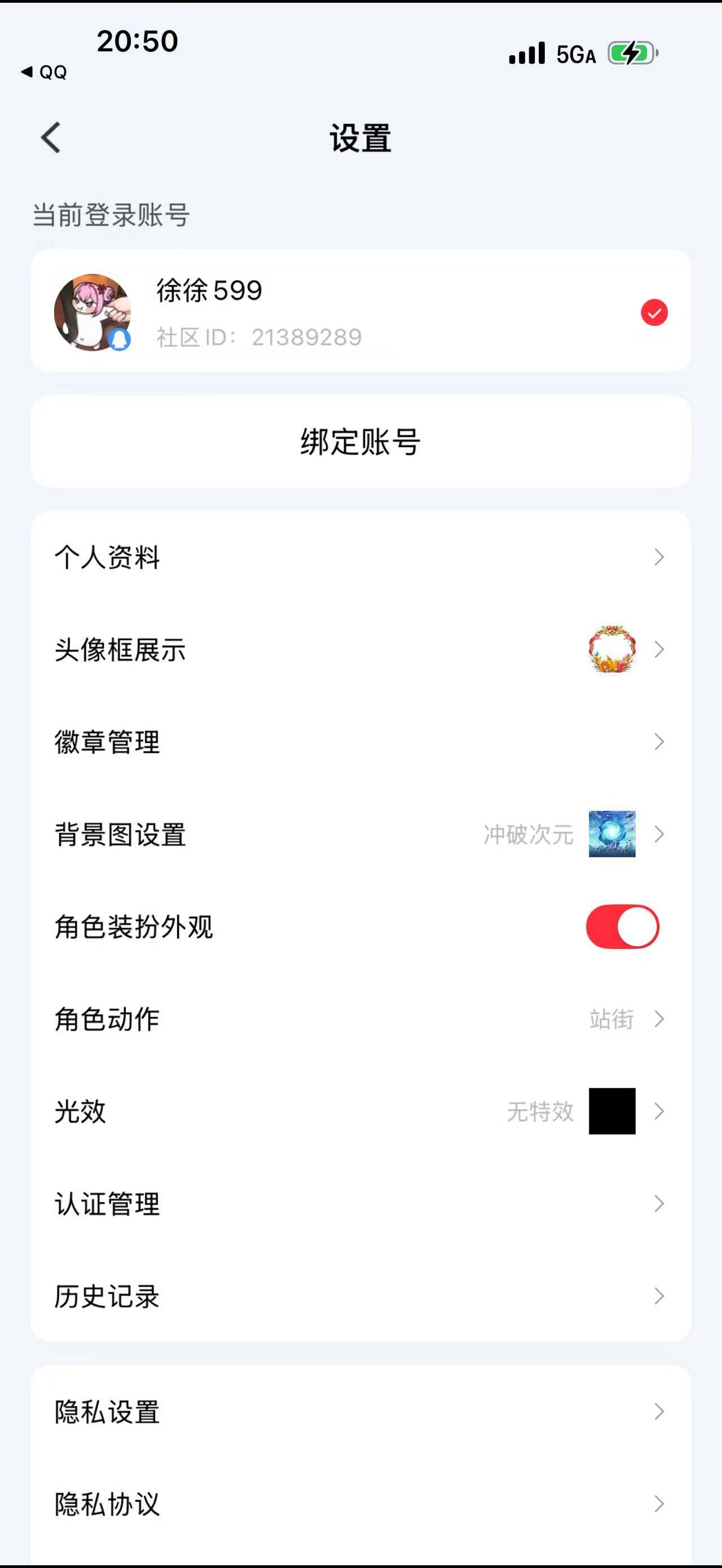The height and width of the screenshot is (1568, 722).
Task: Open the 角色动作 chevron showing 站街
Action: coord(659,1019)
